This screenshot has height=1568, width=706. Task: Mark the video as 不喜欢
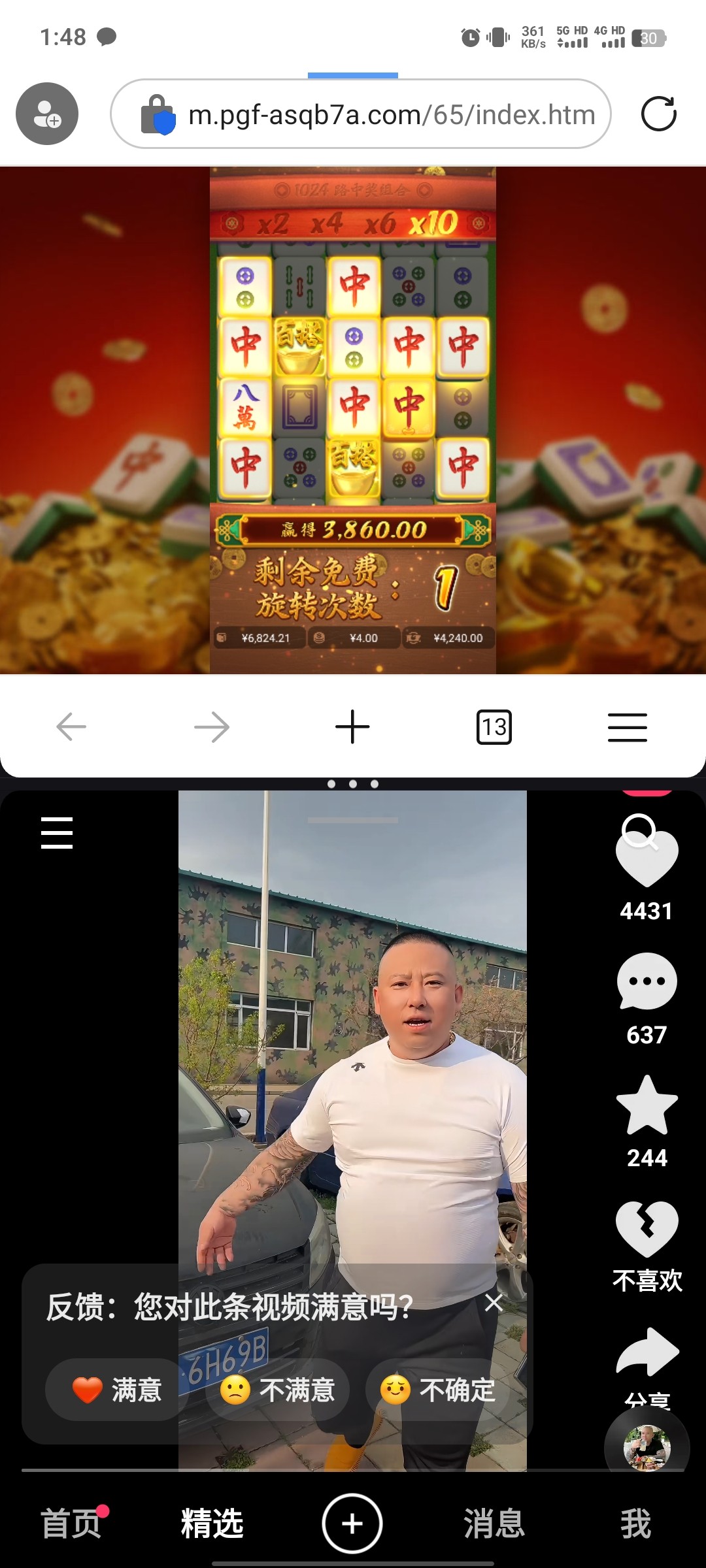tap(647, 1229)
